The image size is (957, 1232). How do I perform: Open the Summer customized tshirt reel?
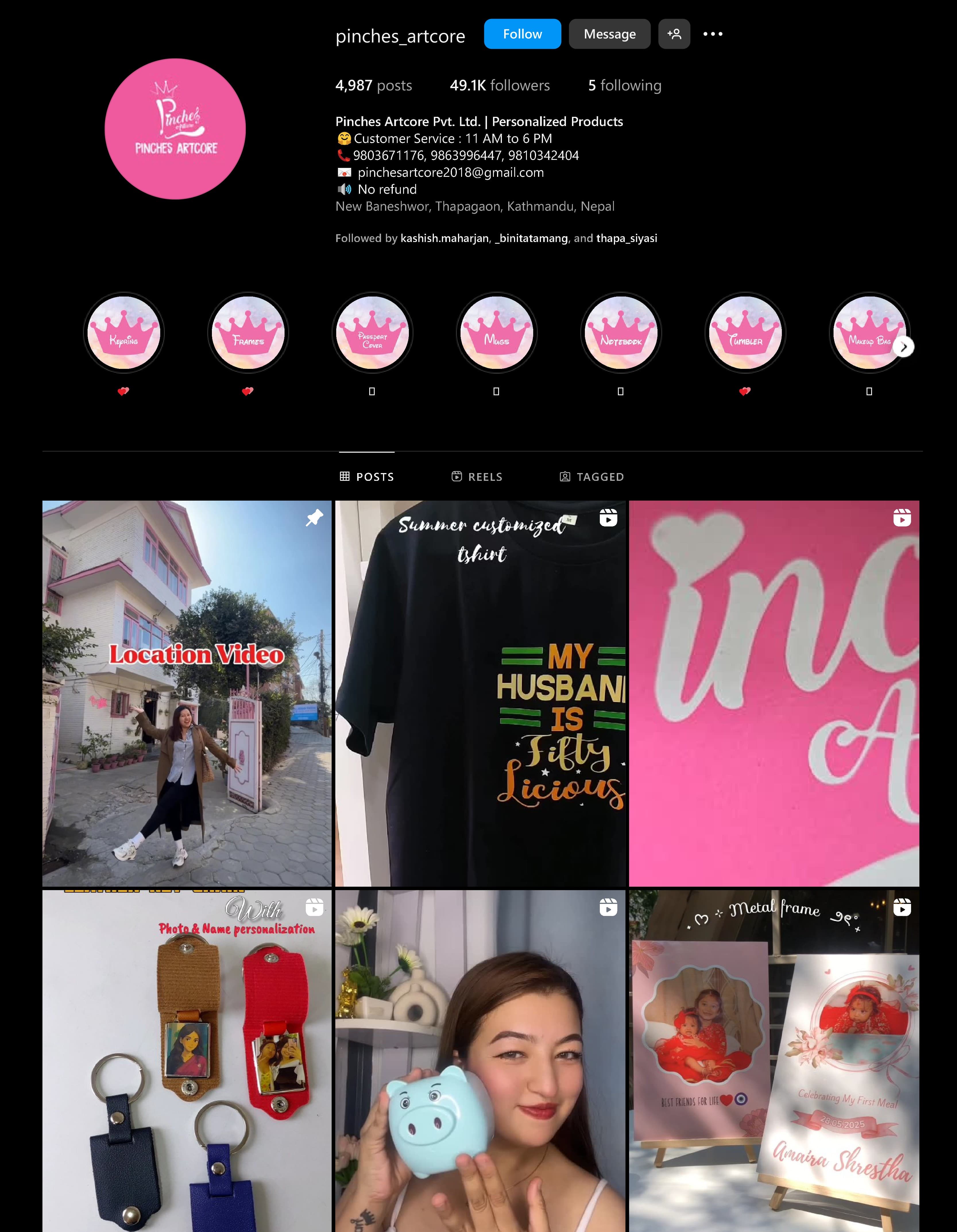click(480, 693)
